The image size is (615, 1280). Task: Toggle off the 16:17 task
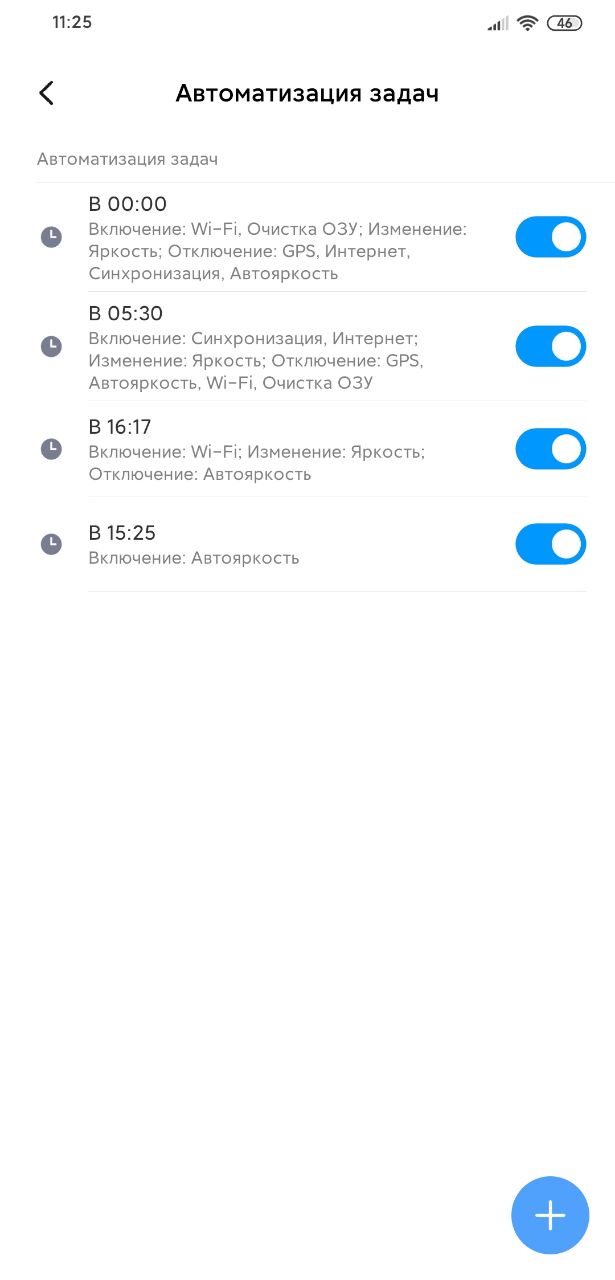click(x=550, y=449)
